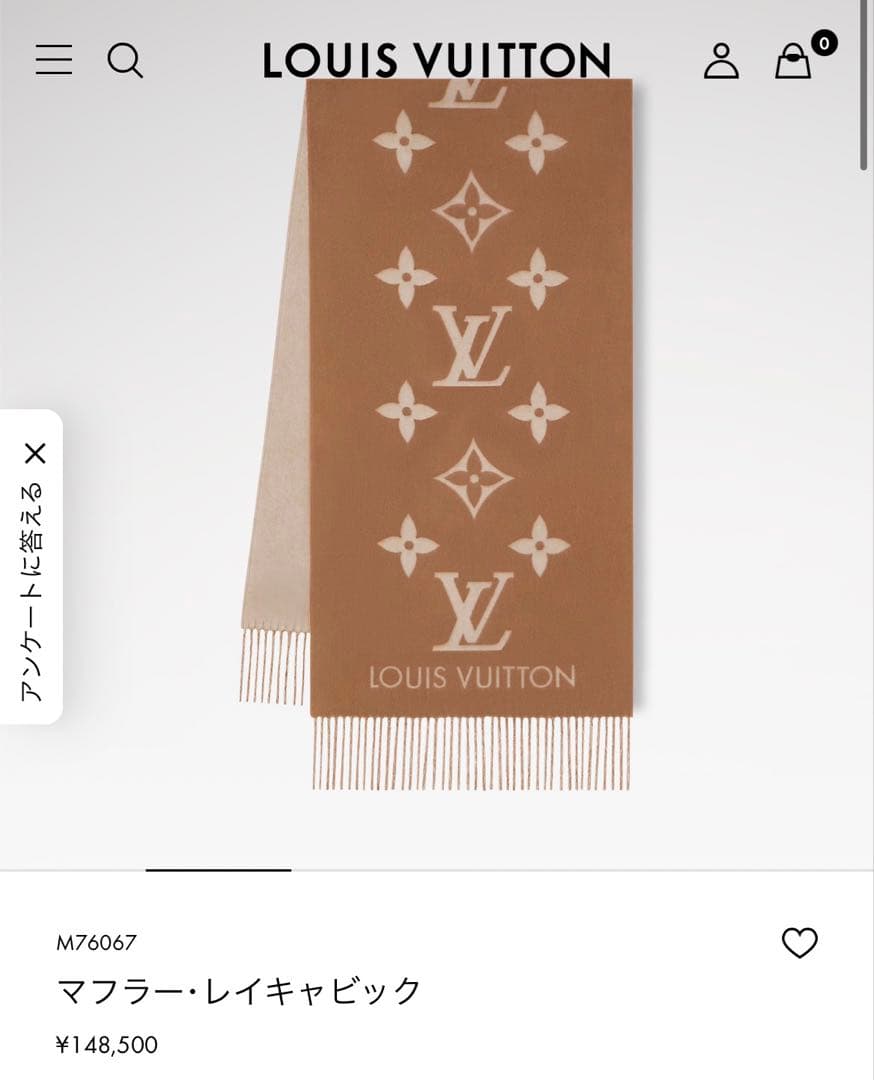Add the scarf to wishlist heart

coord(800,942)
